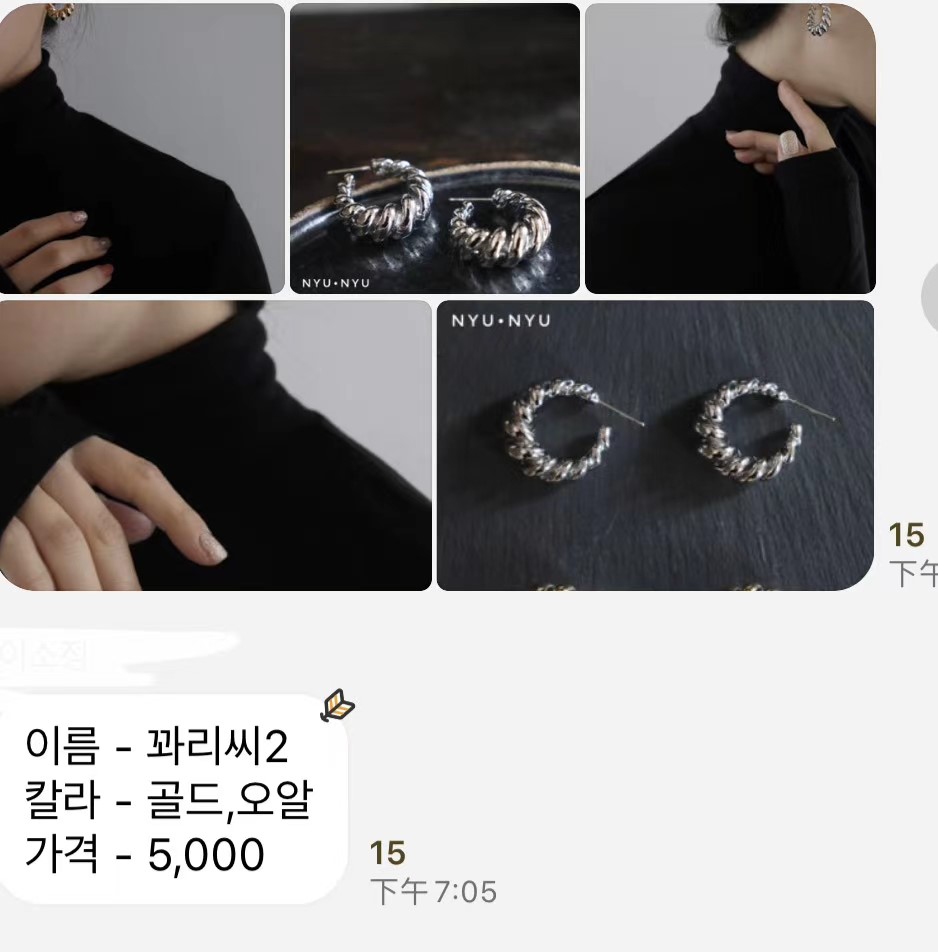Open the first photo of the black turtleneck shoulder

coord(142,148)
